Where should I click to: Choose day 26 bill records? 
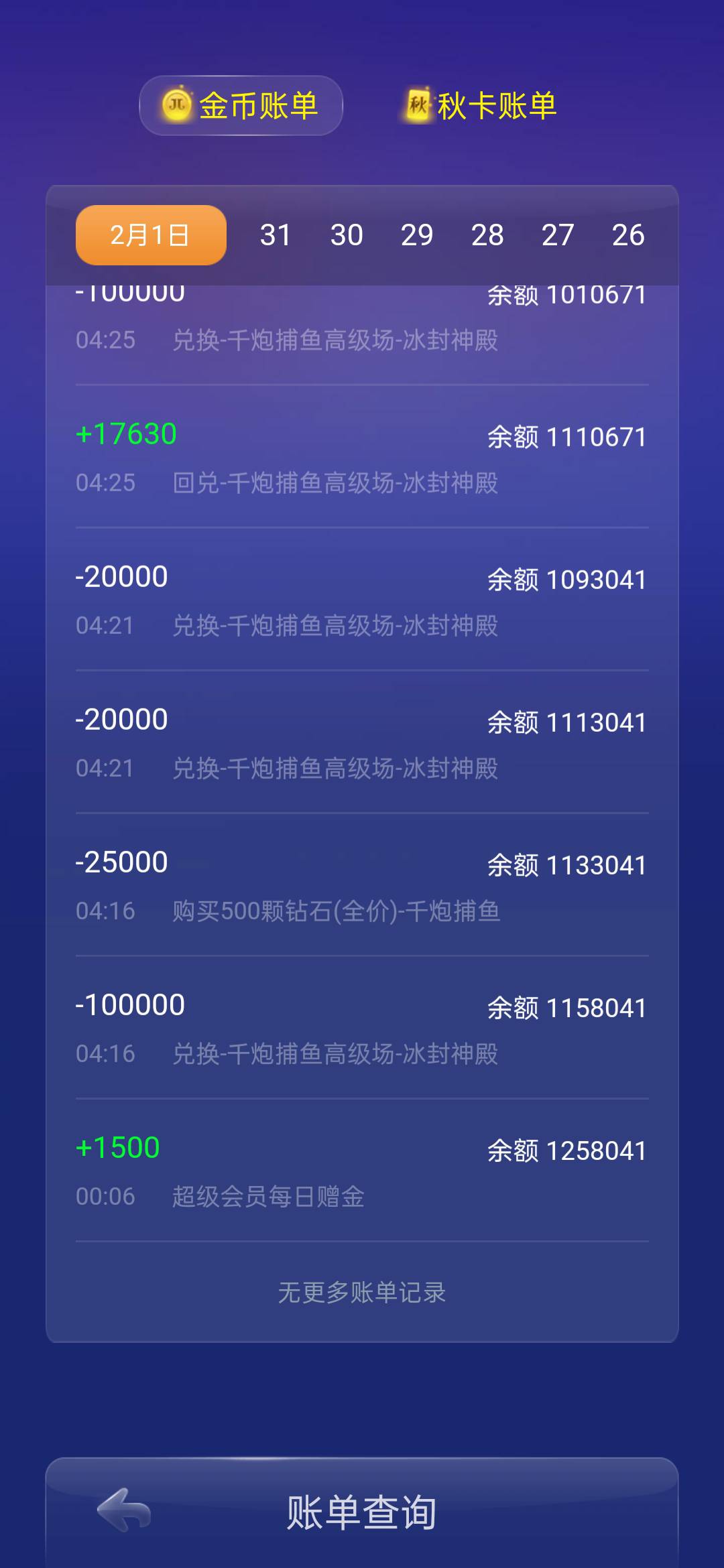[628, 235]
